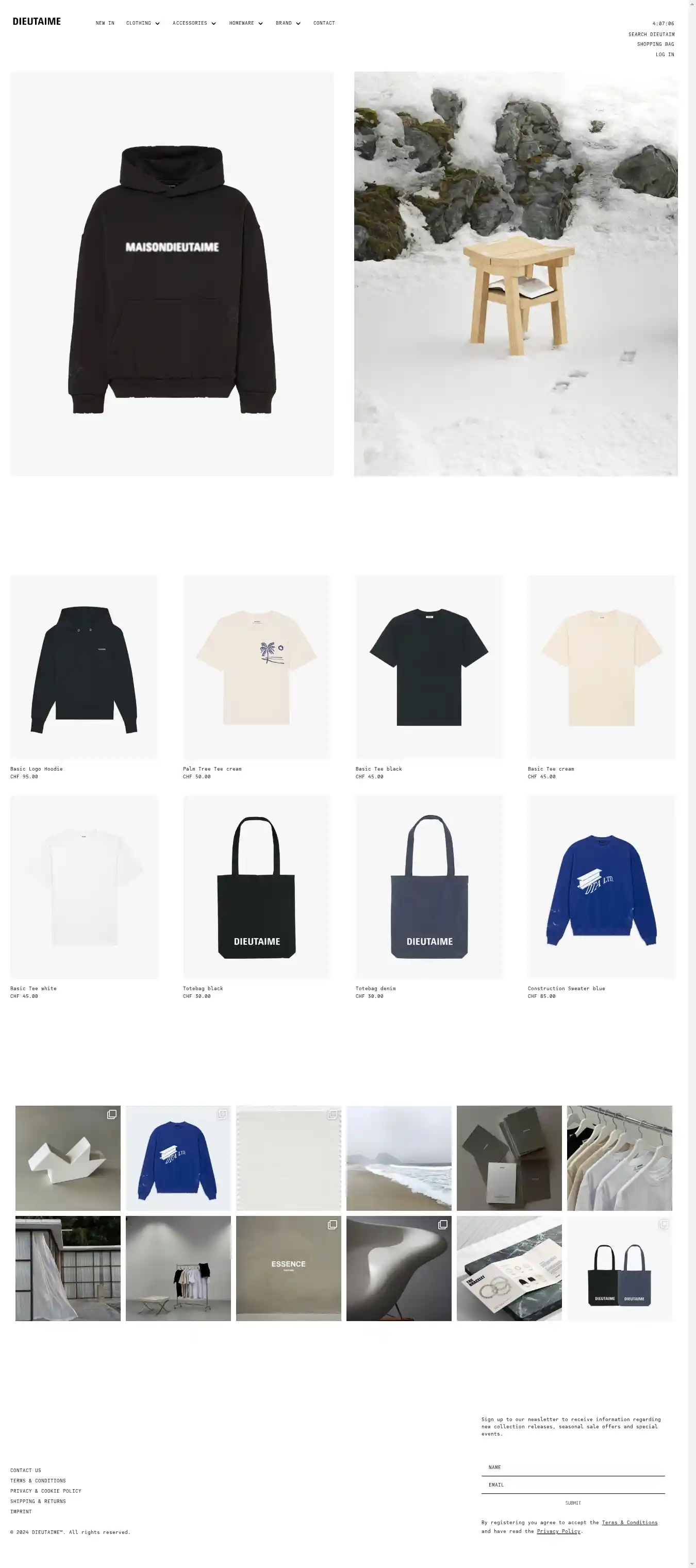696x1568 pixels.
Task: Expand the BRAND dropdown menu
Action: (x=287, y=23)
